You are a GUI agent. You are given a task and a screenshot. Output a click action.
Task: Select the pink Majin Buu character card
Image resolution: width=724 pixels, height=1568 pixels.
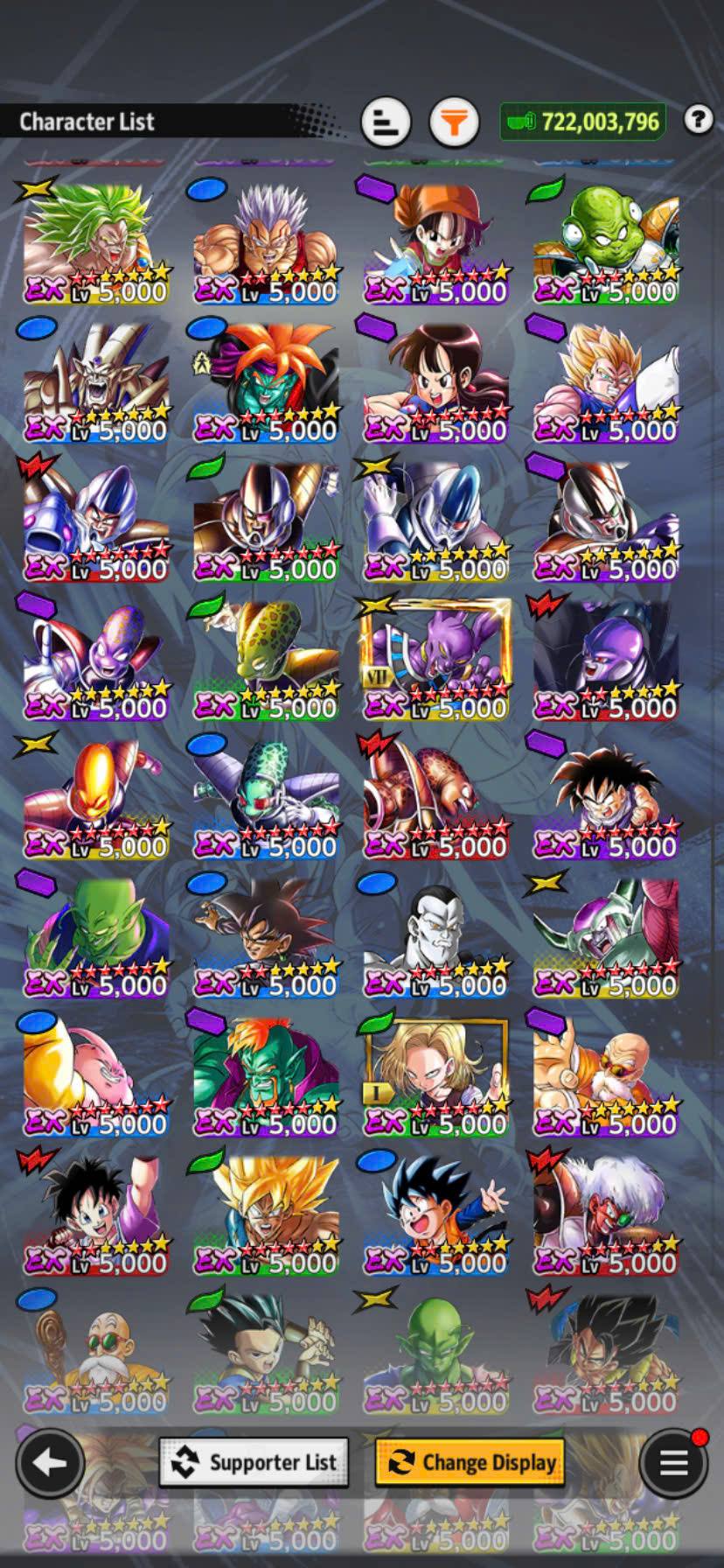pos(94,1076)
